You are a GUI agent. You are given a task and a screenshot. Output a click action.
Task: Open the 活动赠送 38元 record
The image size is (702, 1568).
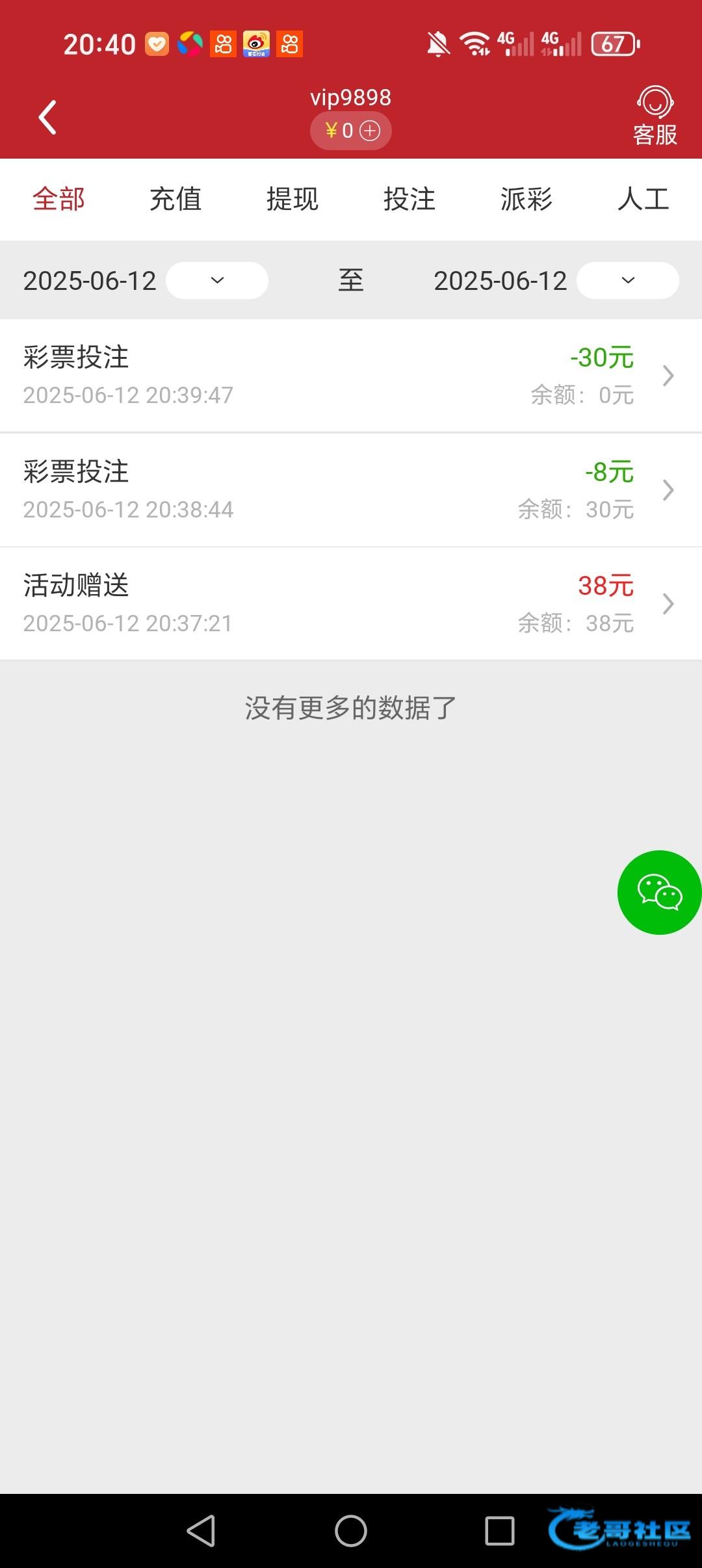351,604
